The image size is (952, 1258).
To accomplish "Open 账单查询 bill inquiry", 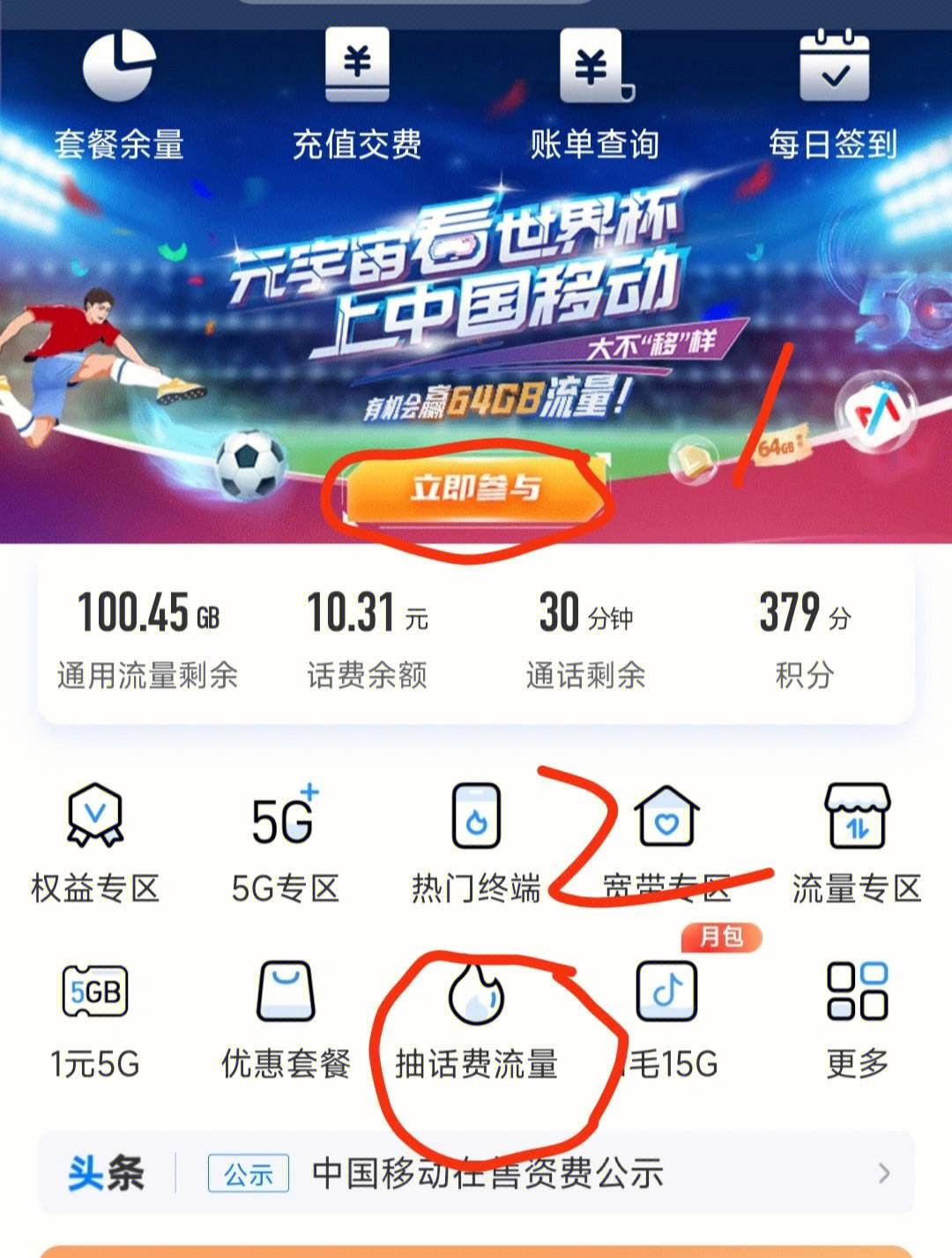I will [x=595, y=95].
